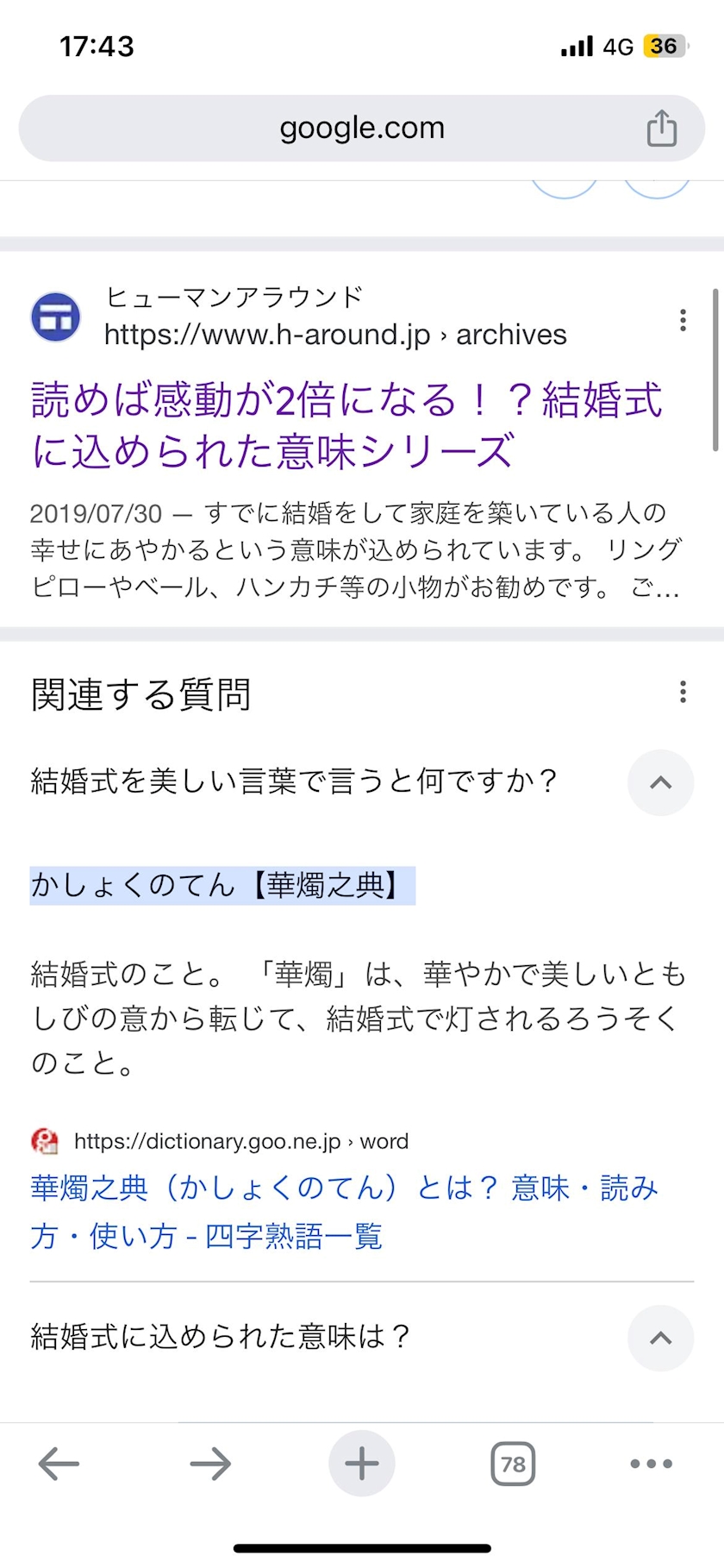Open a new tab with plus button

pos(362,1464)
